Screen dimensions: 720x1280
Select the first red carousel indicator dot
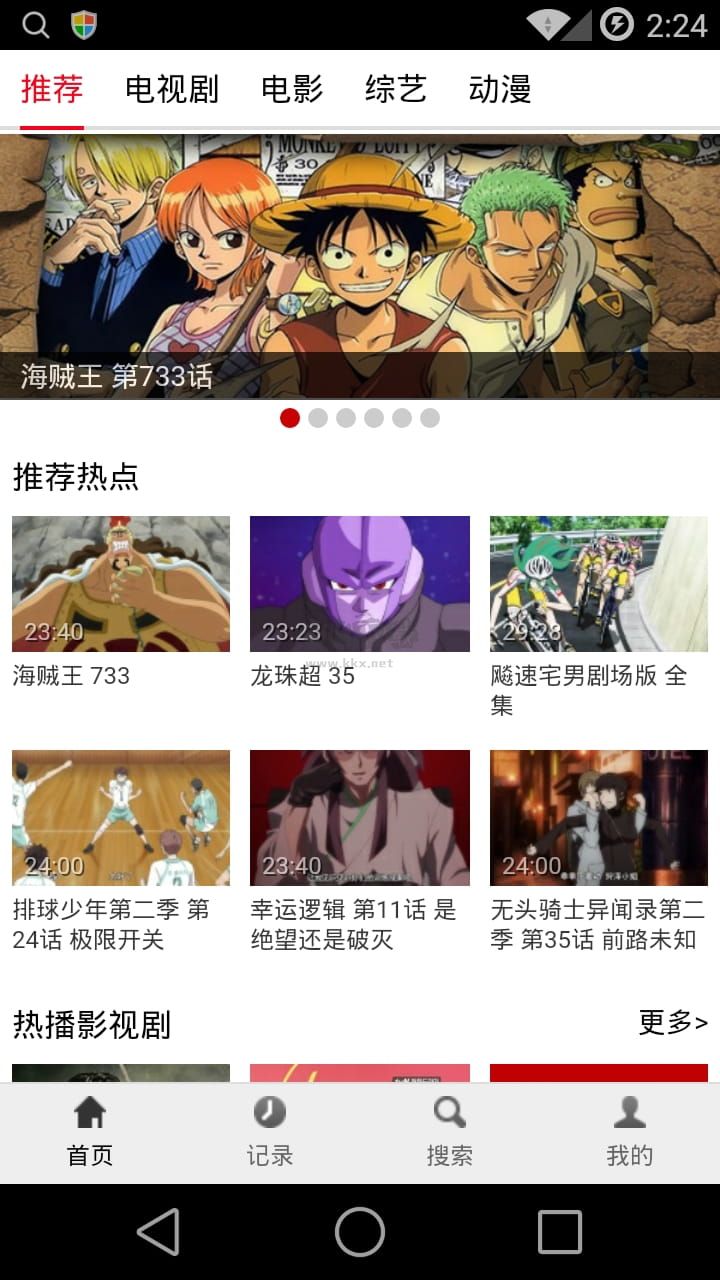(x=290, y=418)
